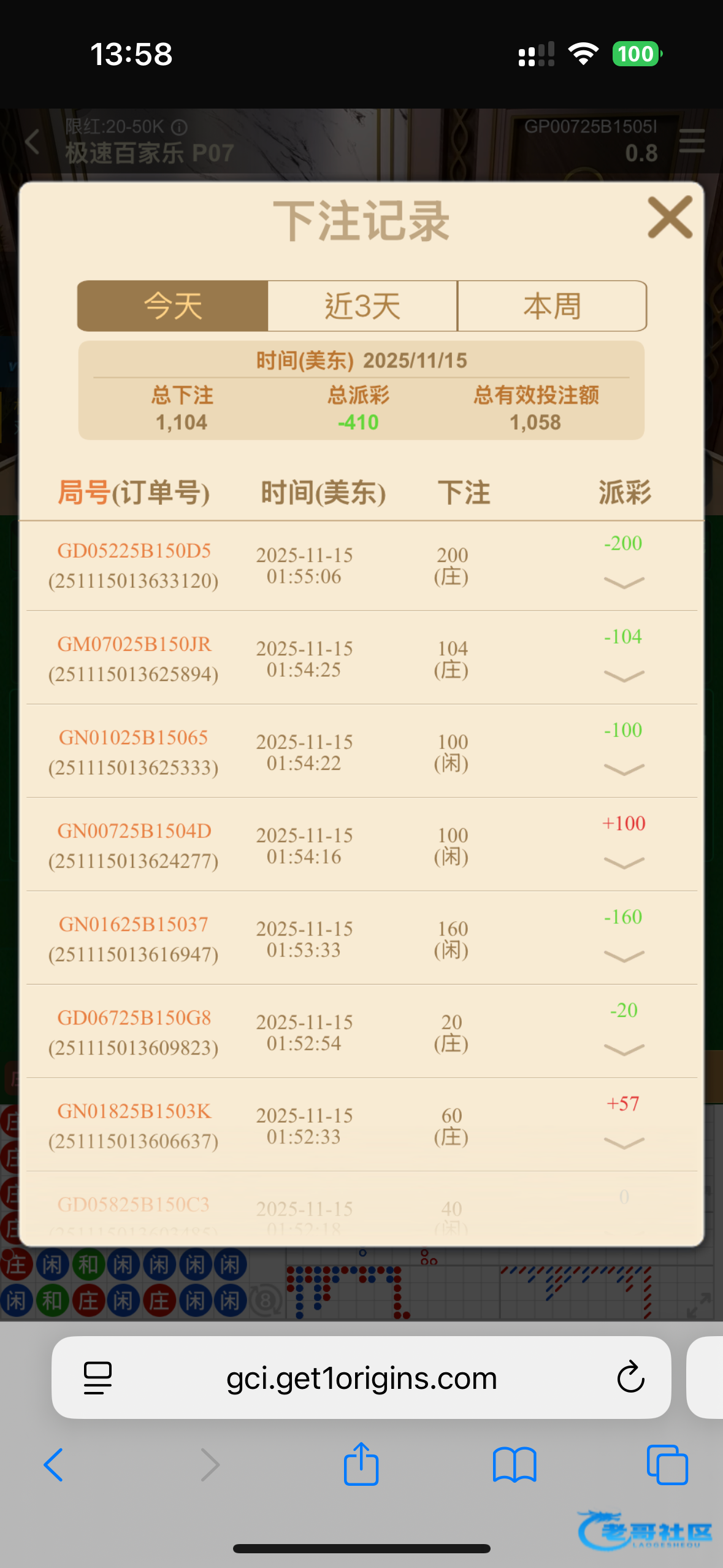Viewport: 723px width, 1568px height.
Task: Switch to the 本周 tab
Action: (x=552, y=306)
